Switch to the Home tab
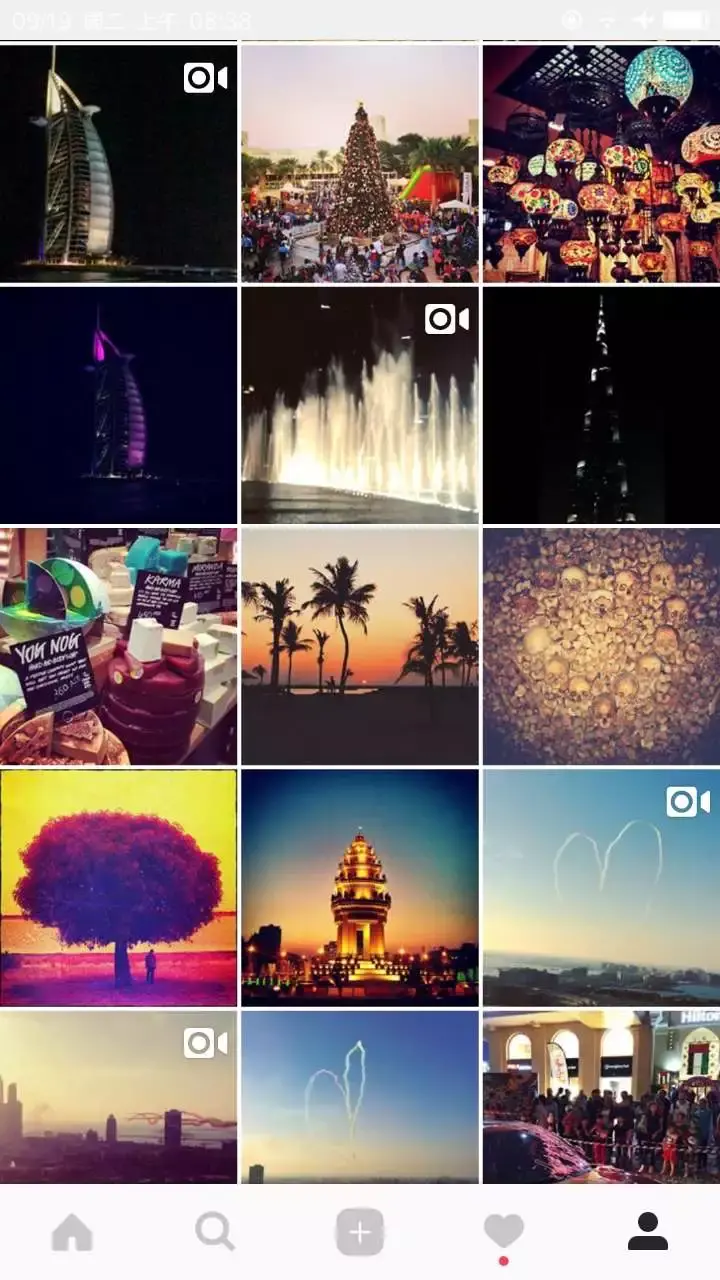 coord(72,1232)
